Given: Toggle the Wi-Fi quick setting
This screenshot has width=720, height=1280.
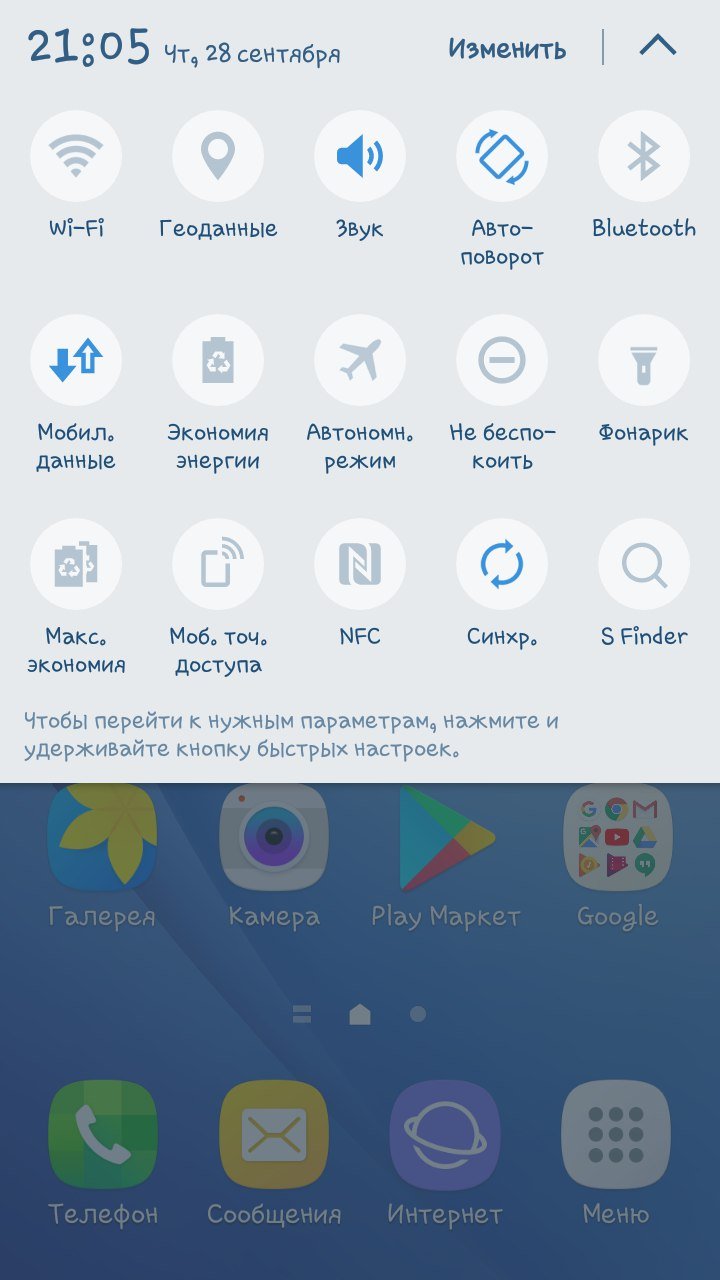Looking at the screenshot, I should coord(76,157).
